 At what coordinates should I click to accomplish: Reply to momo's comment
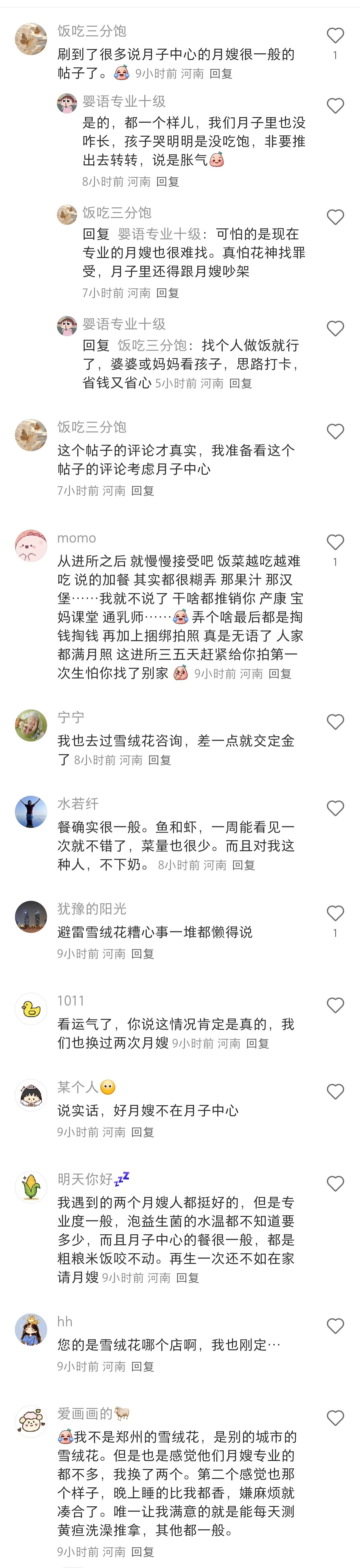280,674
